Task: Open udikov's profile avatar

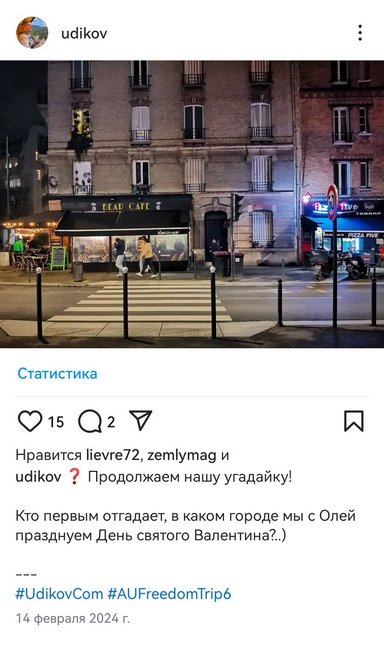Action: [32, 32]
